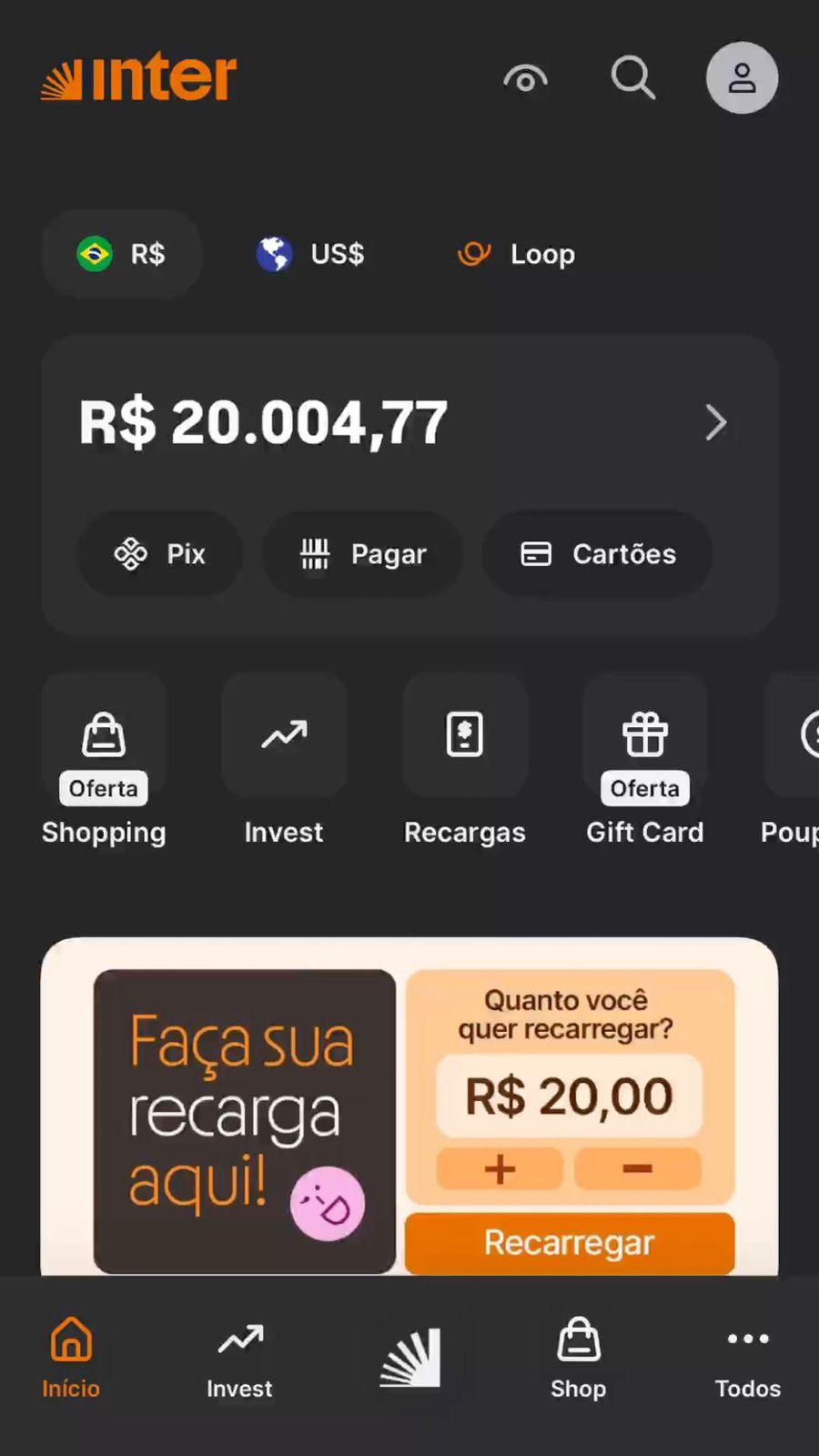This screenshot has height=1456, width=819.
Task: Increase recharge amount with the plus stepper
Action: (x=499, y=1169)
